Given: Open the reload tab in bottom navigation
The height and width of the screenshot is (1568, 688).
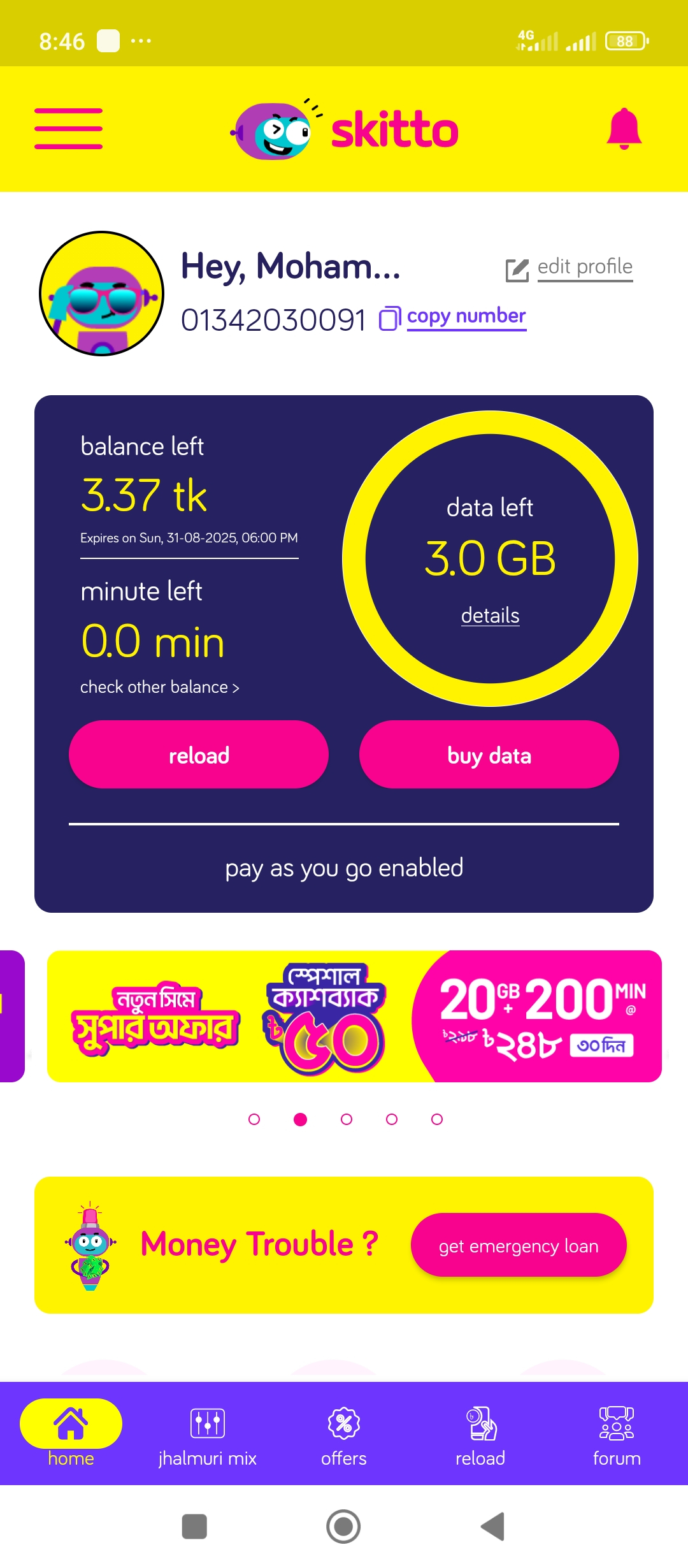Looking at the screenshot, I should (x=480, y=1434).
